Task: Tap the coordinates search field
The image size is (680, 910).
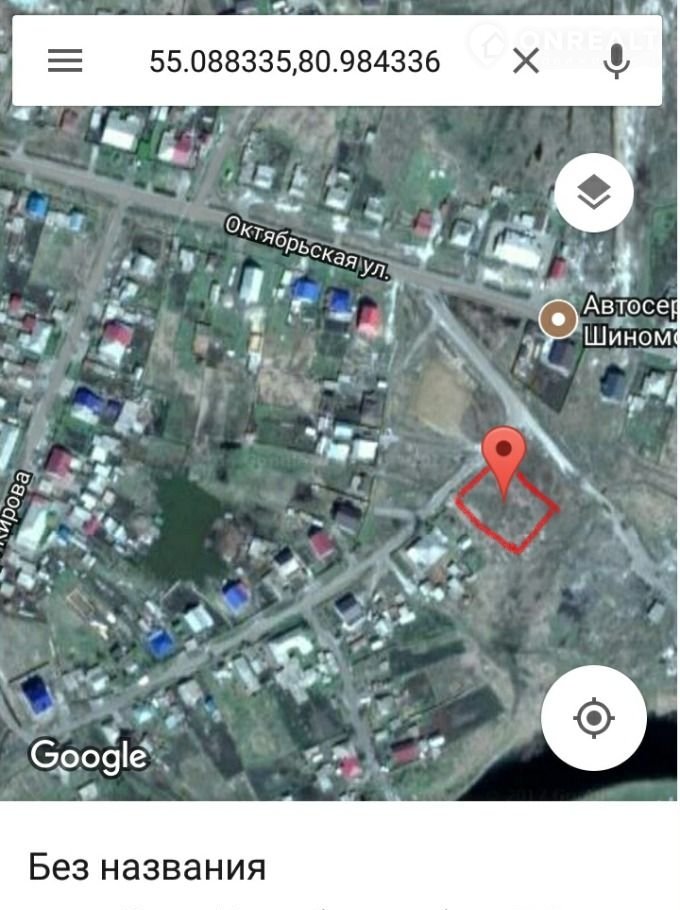Action: (295, 62)
